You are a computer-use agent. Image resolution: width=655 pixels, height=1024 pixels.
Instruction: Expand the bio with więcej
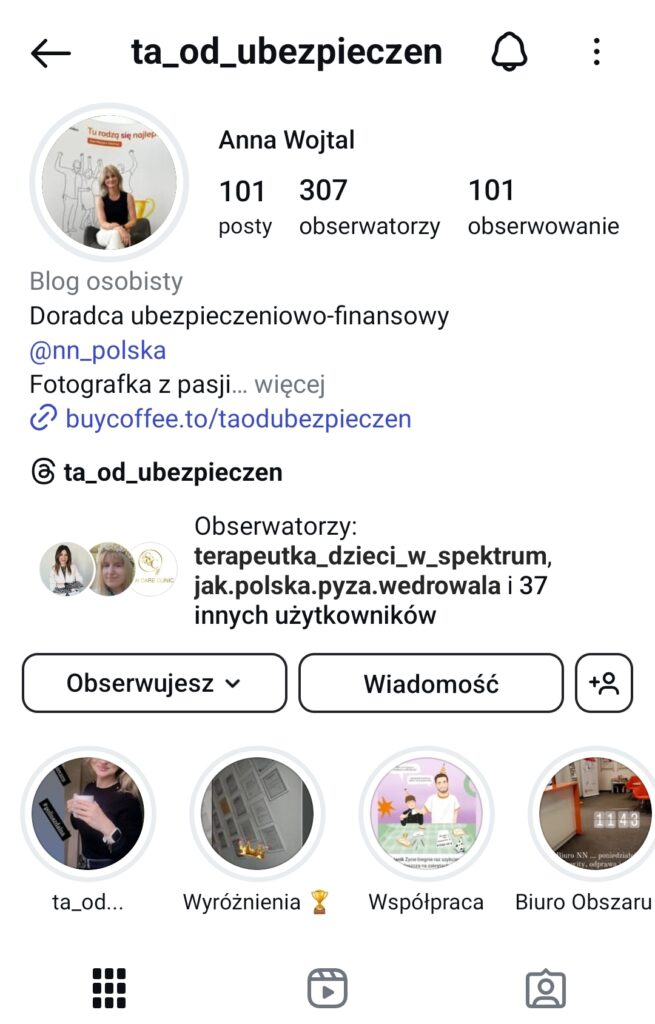(x=289, y=385)
